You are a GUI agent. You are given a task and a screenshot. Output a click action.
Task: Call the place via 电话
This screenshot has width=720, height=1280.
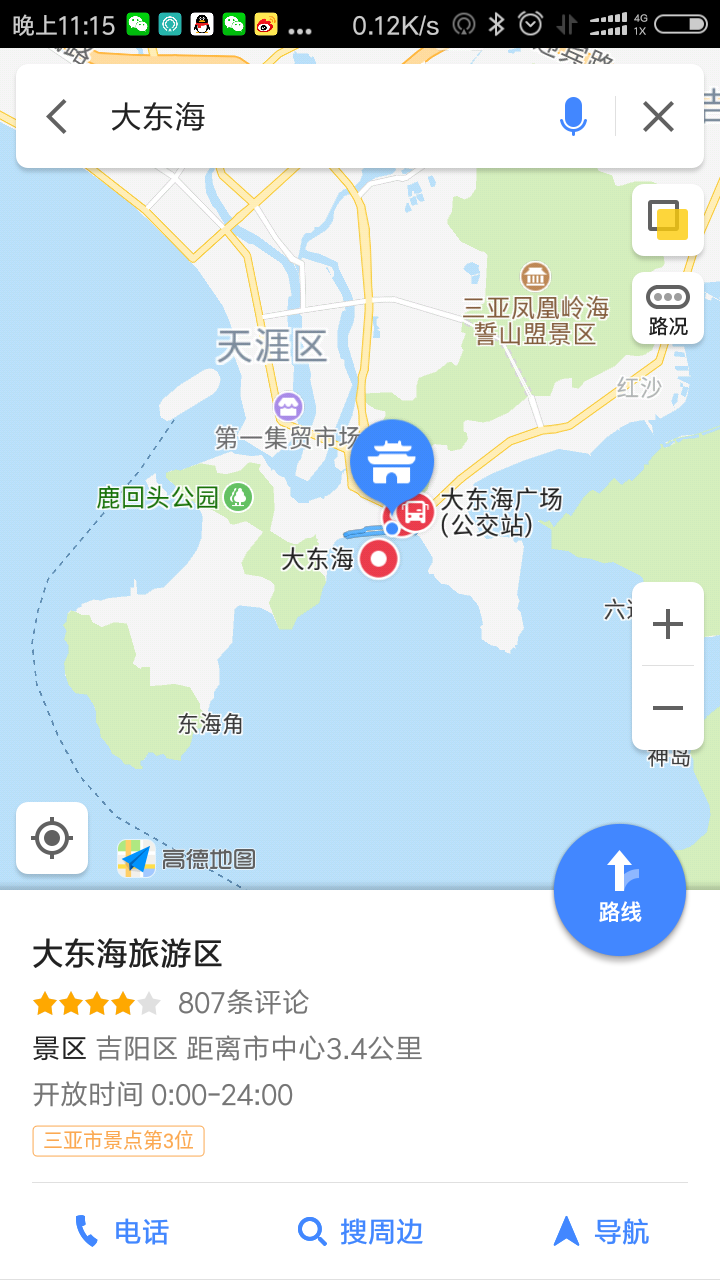pos(121,1231)
